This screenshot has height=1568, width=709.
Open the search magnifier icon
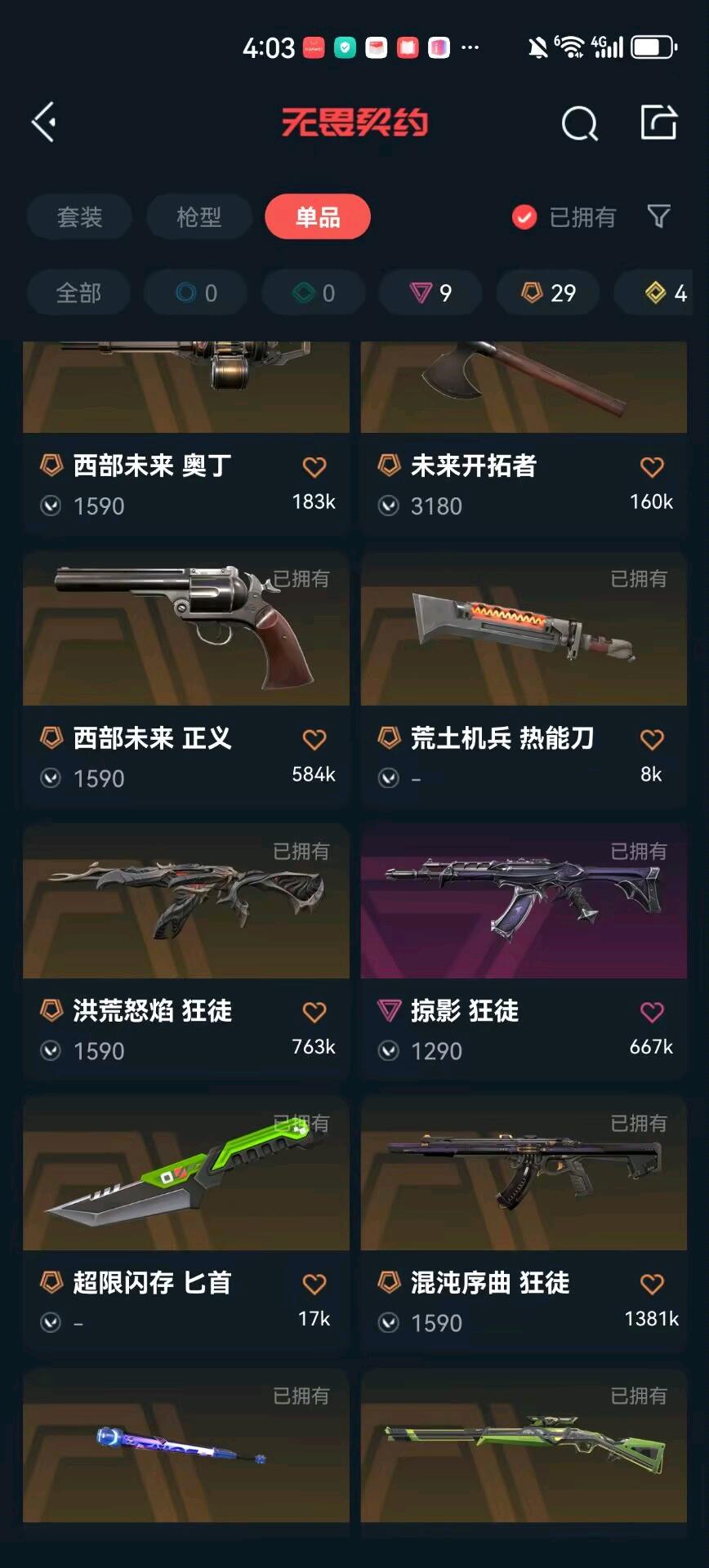tap(579, 124)
